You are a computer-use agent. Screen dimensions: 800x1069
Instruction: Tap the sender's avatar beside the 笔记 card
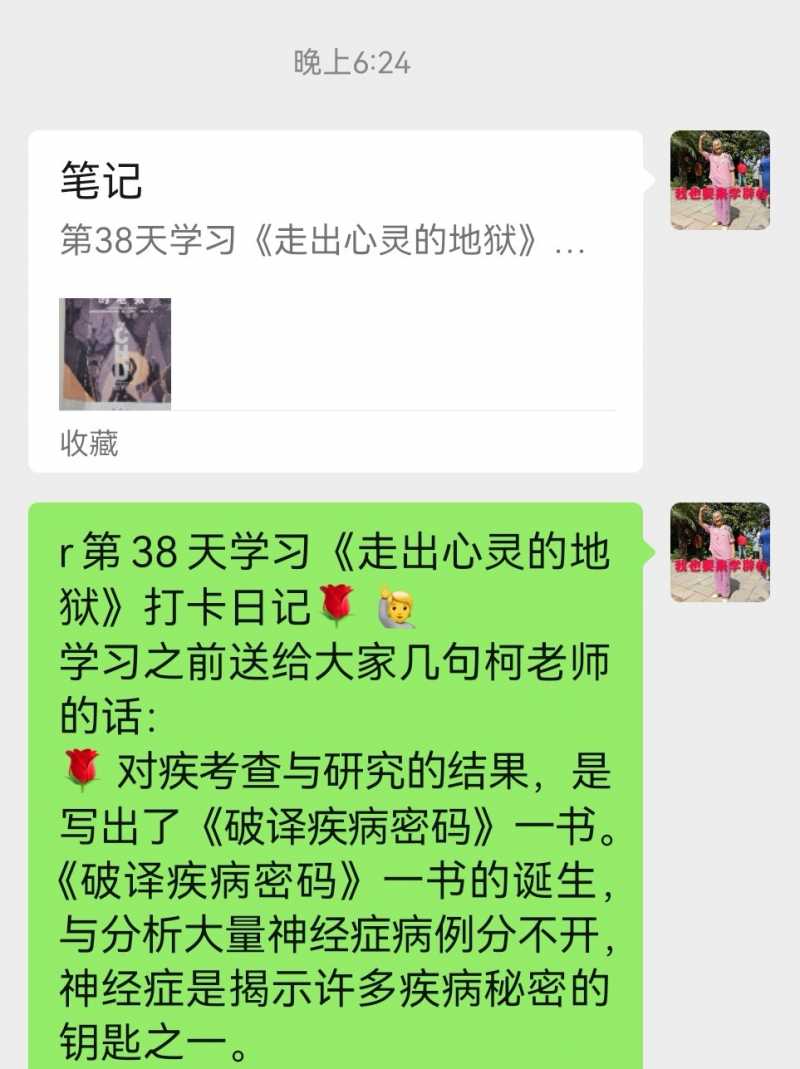click(x=720, y=180)
